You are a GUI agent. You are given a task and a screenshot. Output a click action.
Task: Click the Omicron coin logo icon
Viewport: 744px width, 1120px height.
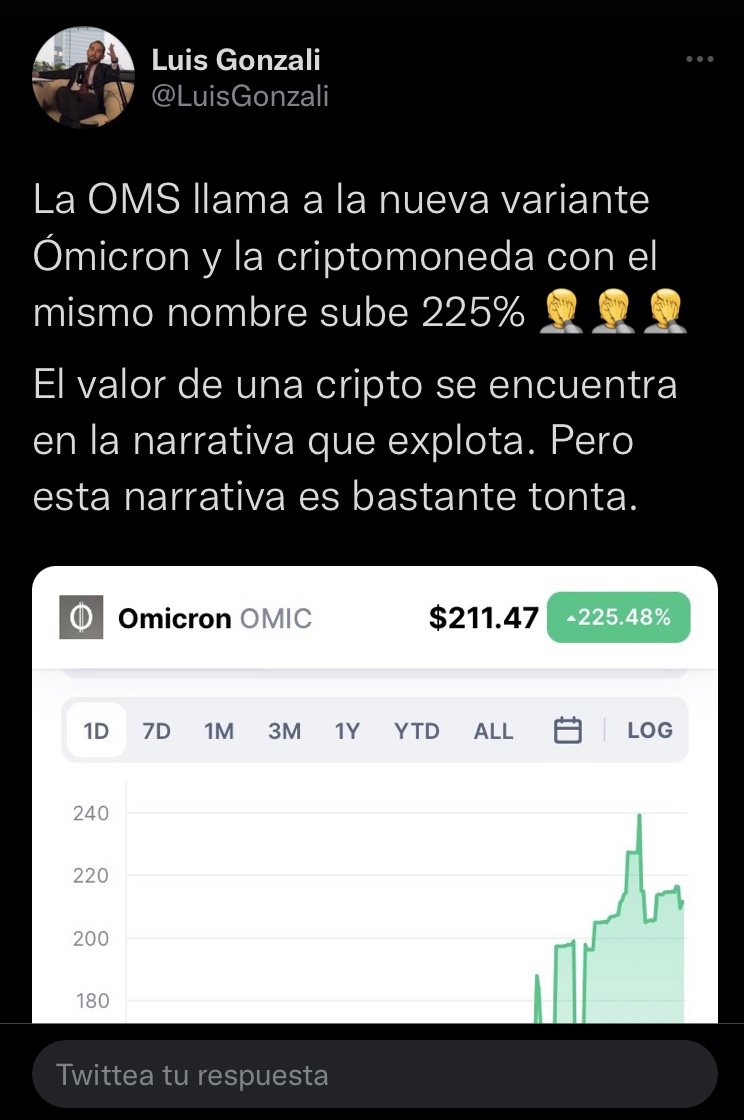80,617
